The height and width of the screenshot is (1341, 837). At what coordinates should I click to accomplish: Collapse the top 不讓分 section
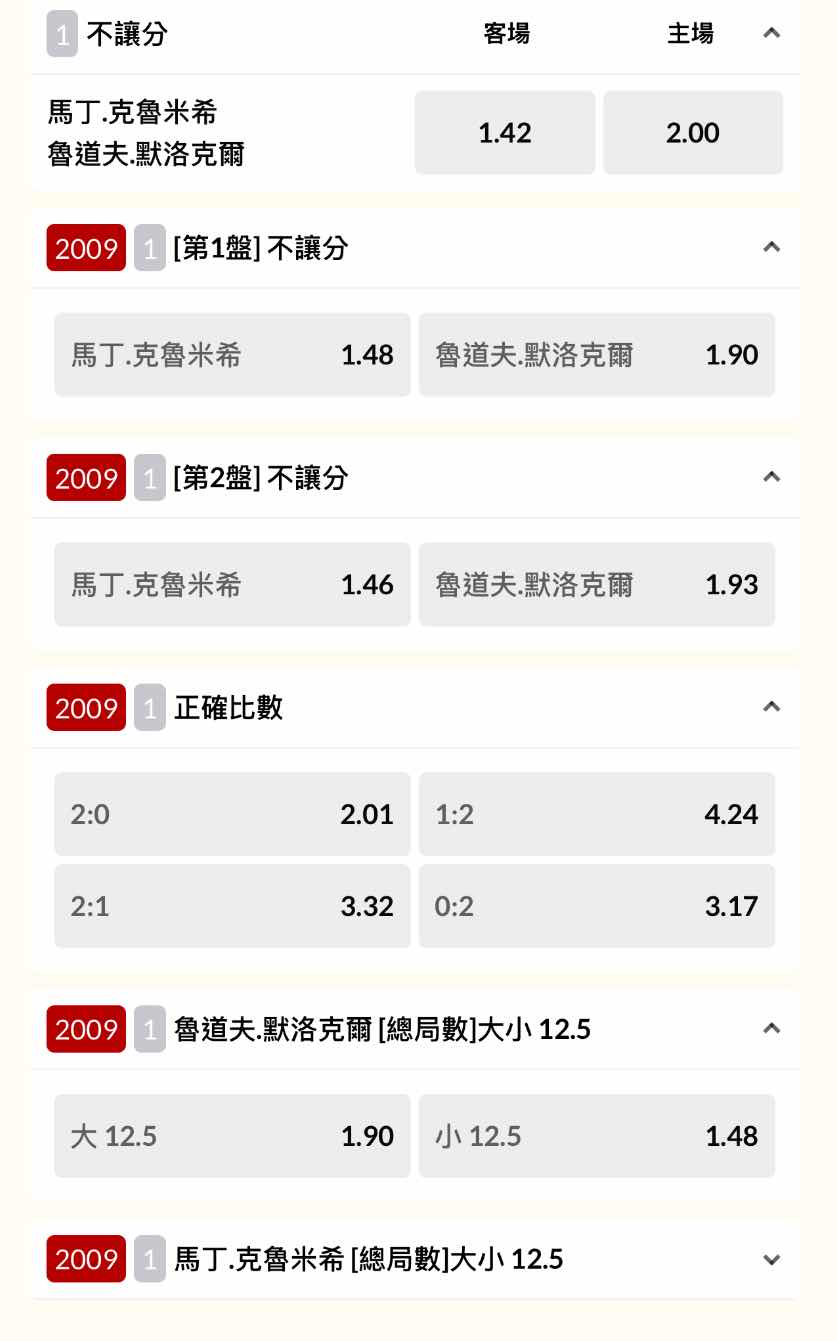tap(771, 33)
